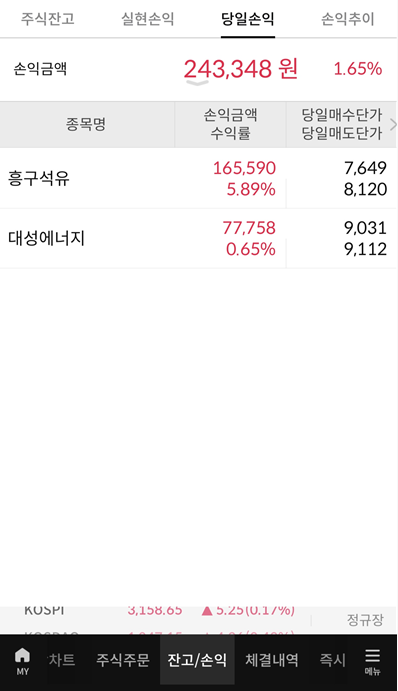Screen dimensions: 398x691
Task: Tap the 즉시 shortcut in bottom bar
Action: (333, 660)
